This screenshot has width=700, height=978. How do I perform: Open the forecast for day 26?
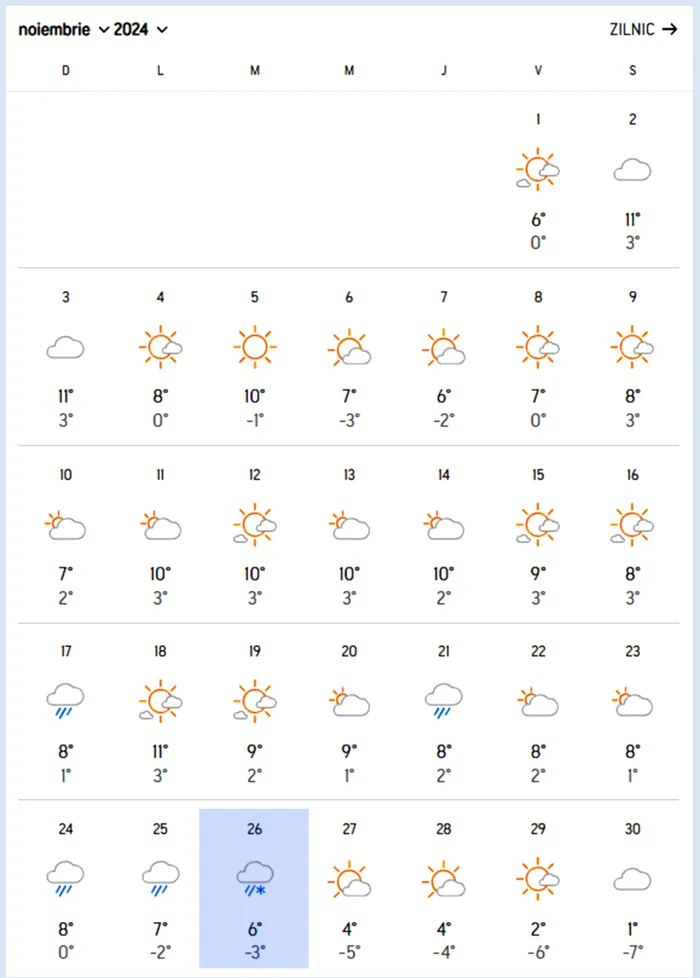coord(254,888)
